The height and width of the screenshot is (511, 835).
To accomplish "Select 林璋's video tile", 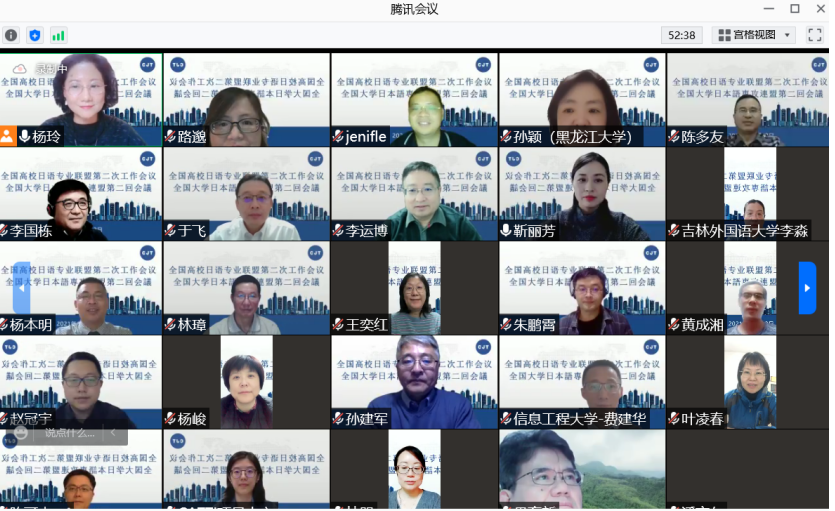I will tap(246, 288).
